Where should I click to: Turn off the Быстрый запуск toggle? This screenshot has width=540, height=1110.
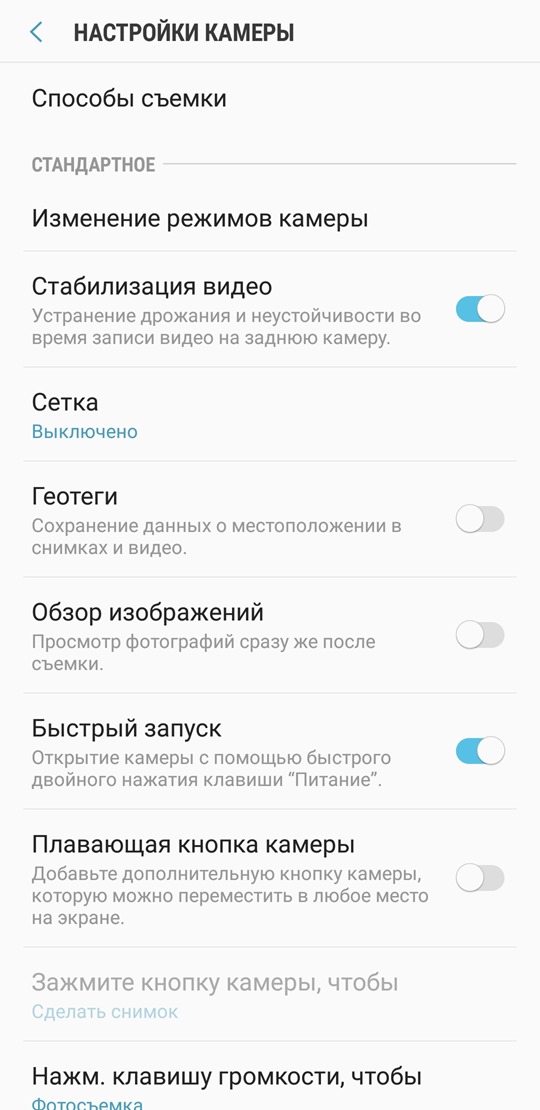click(x=480, y=750)
